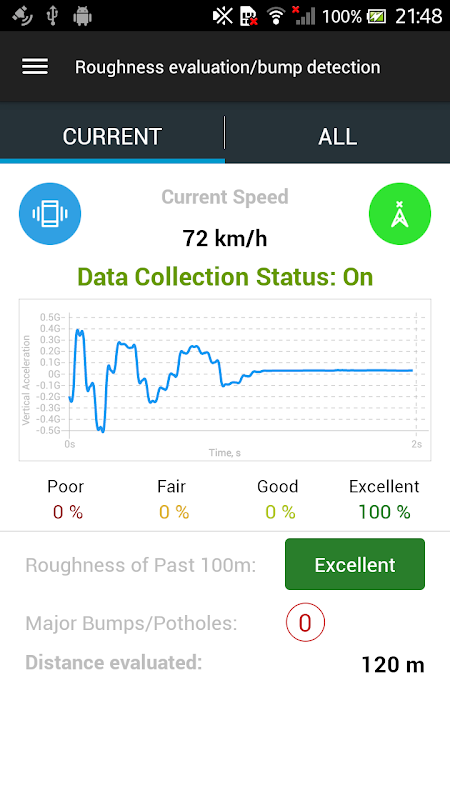Select the CURRENT tab
This screenshot has width=450, height=800.
coord(112,136)
